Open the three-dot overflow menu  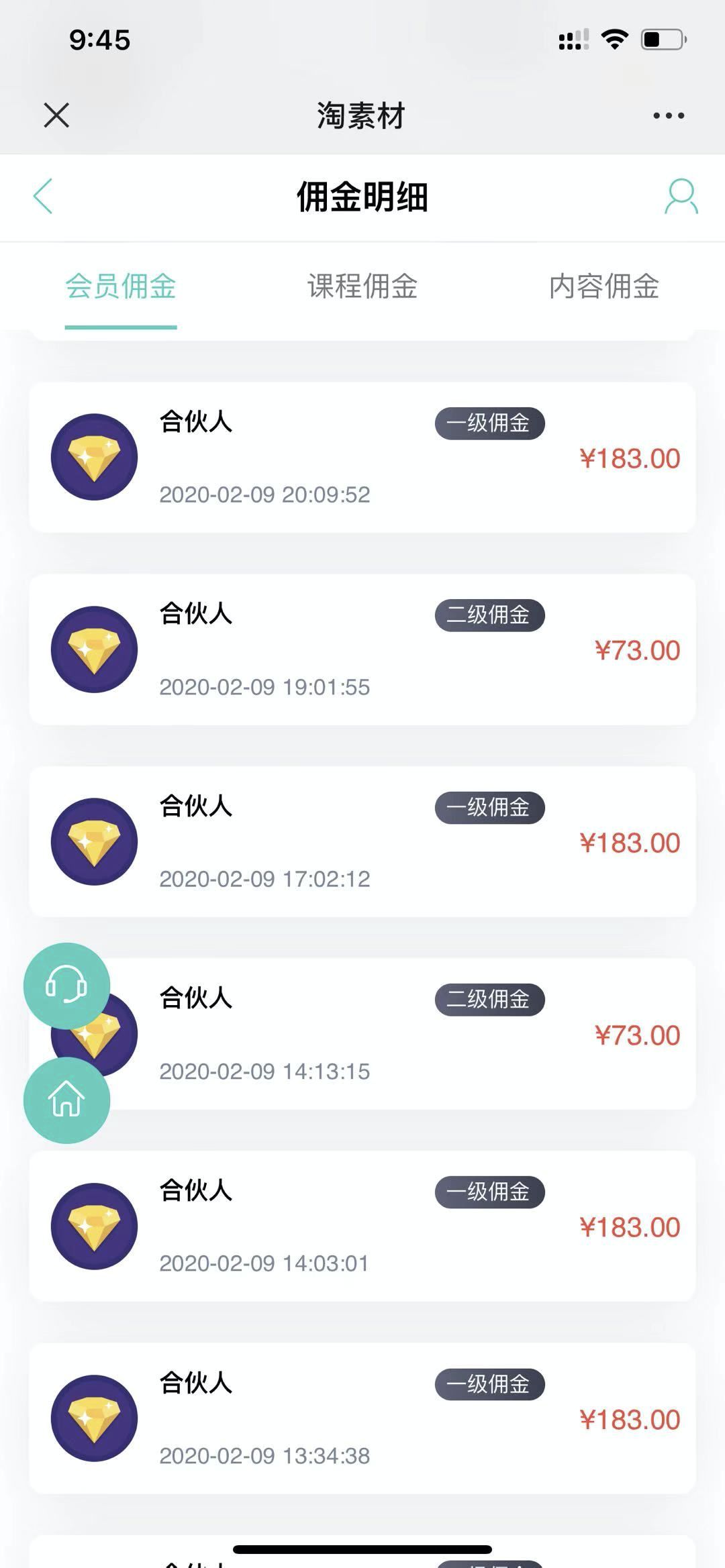[x=669, y=115]
